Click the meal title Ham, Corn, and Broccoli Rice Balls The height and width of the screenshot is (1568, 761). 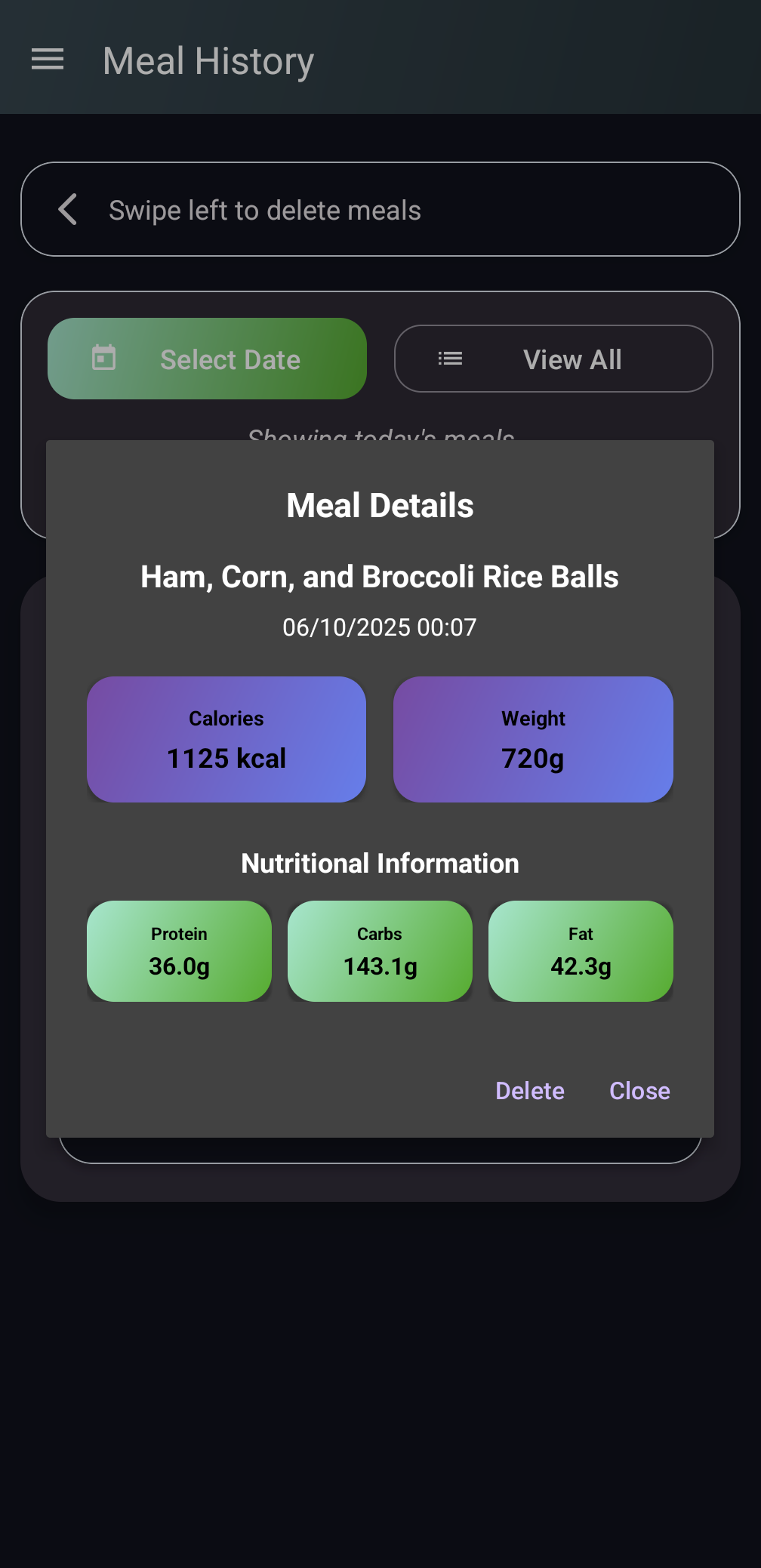pos(380,576)
